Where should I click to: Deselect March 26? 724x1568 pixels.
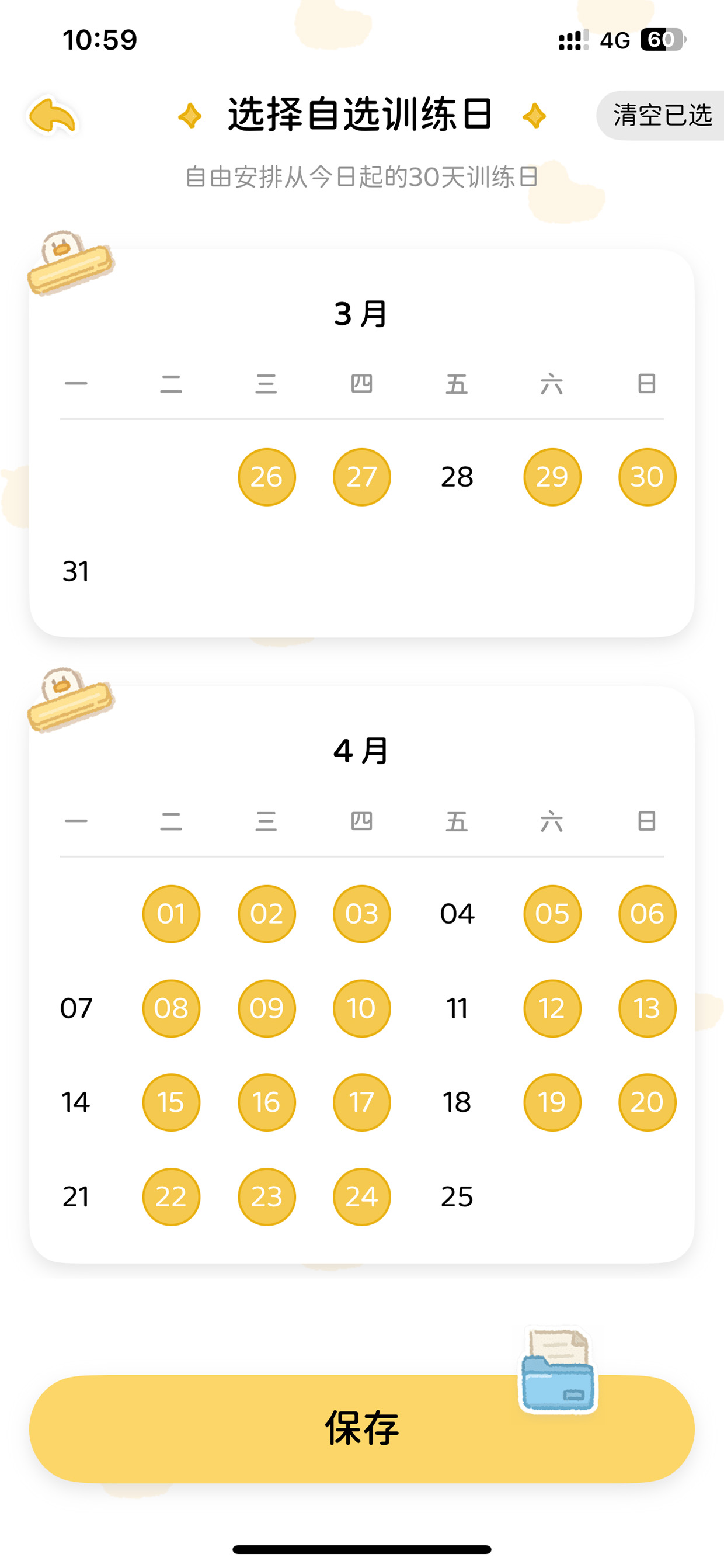point(266,477)
